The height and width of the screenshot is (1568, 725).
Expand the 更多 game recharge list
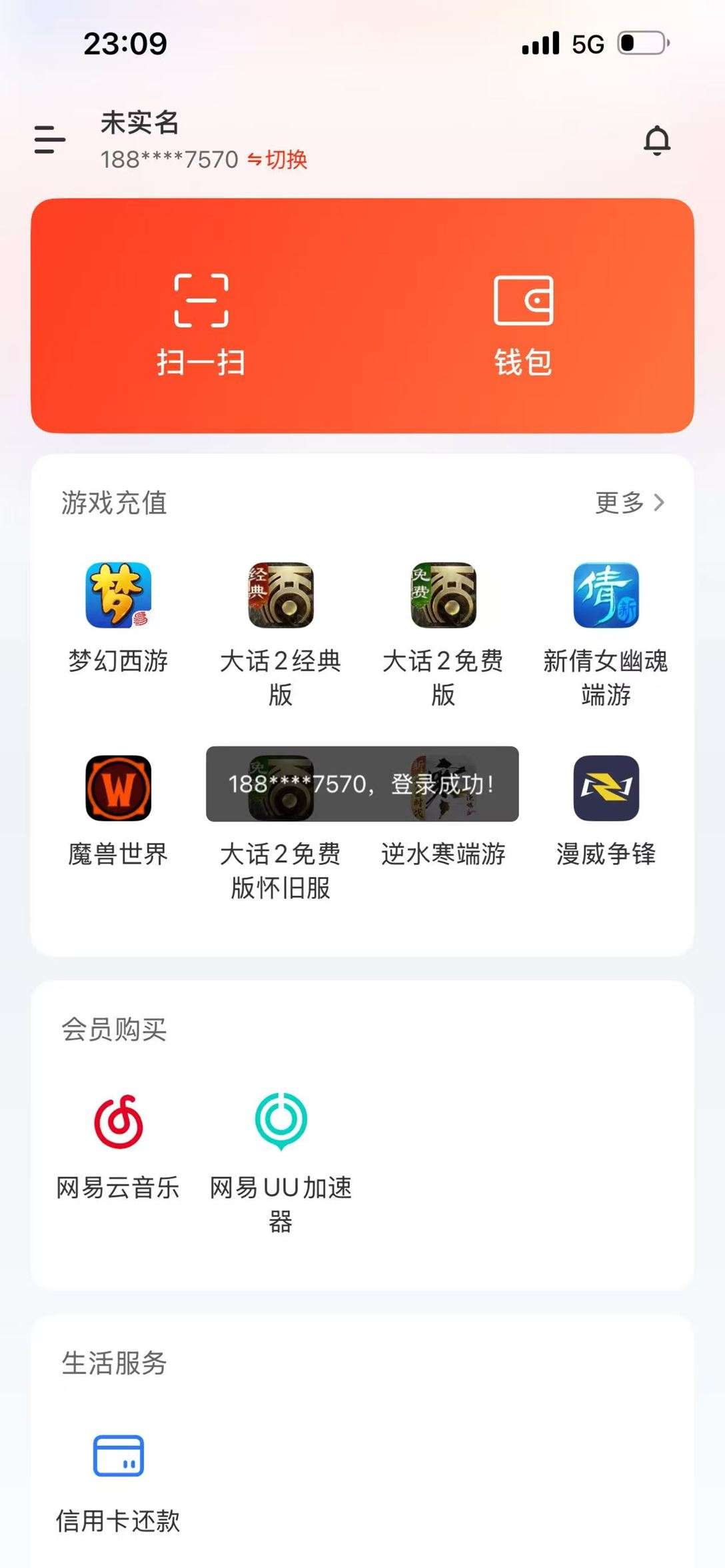pos(630,504)
